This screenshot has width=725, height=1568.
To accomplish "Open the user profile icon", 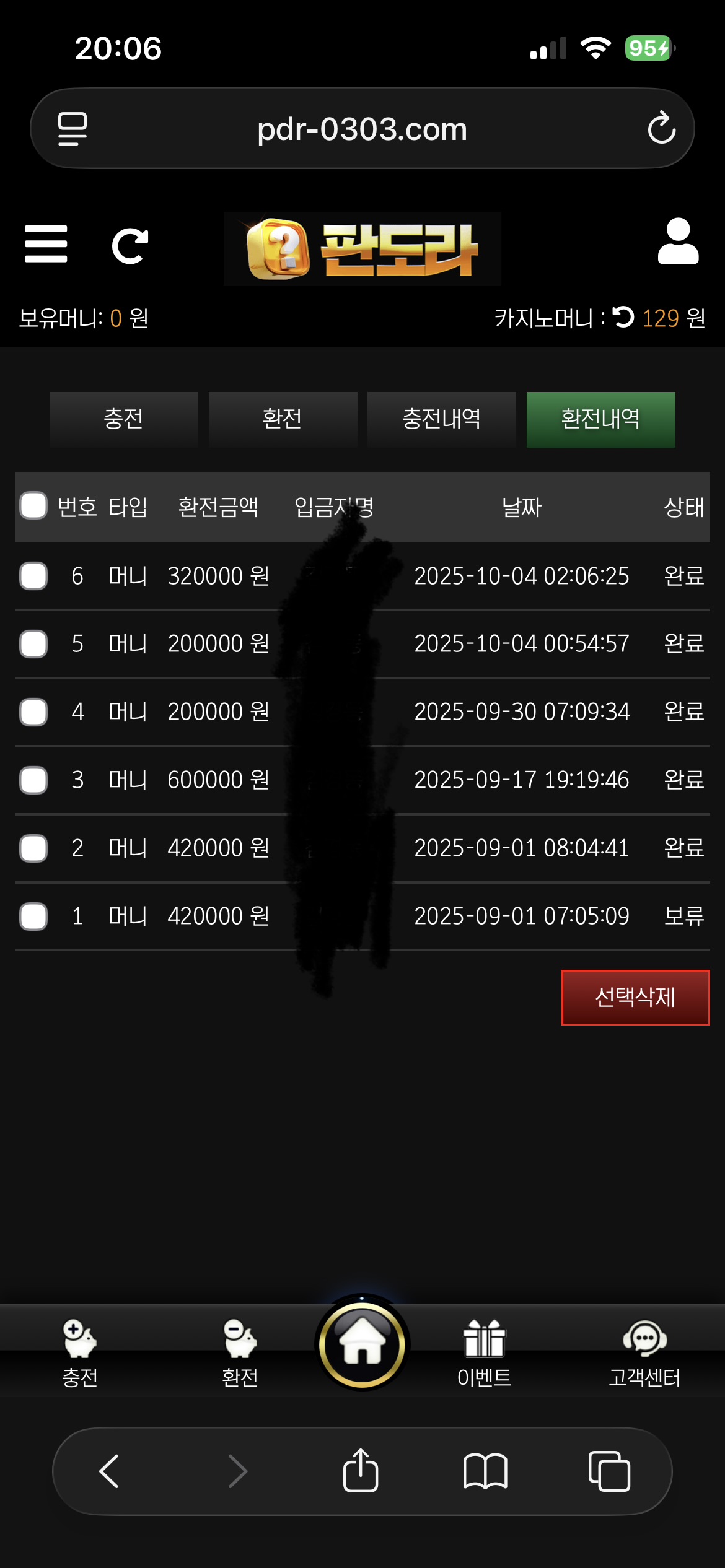I will (678, 242).
